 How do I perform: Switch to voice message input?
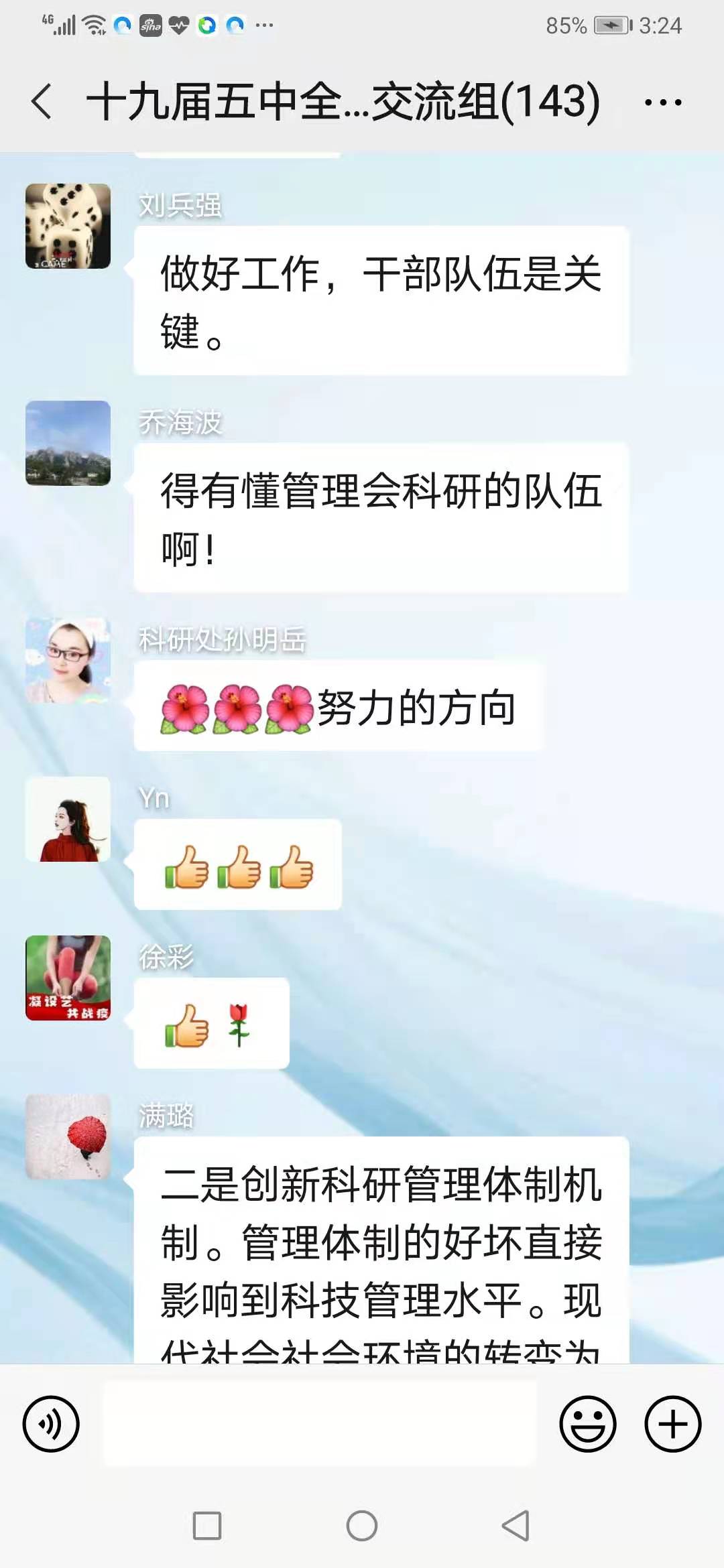[51, 1424]
